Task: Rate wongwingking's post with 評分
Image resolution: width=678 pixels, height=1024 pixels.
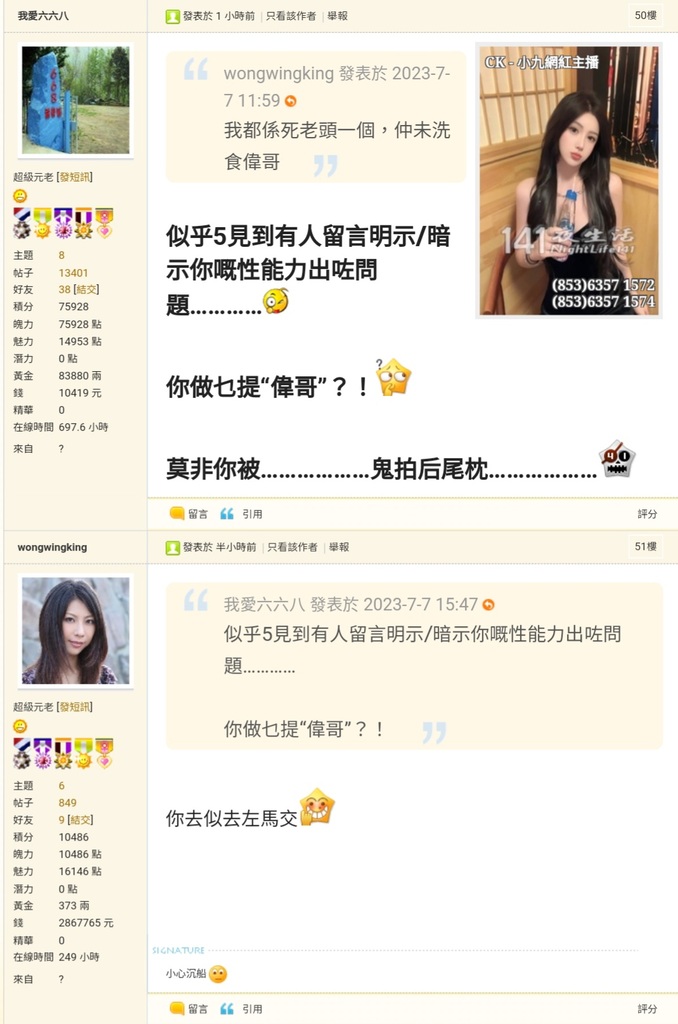Action: (647, 1009)
